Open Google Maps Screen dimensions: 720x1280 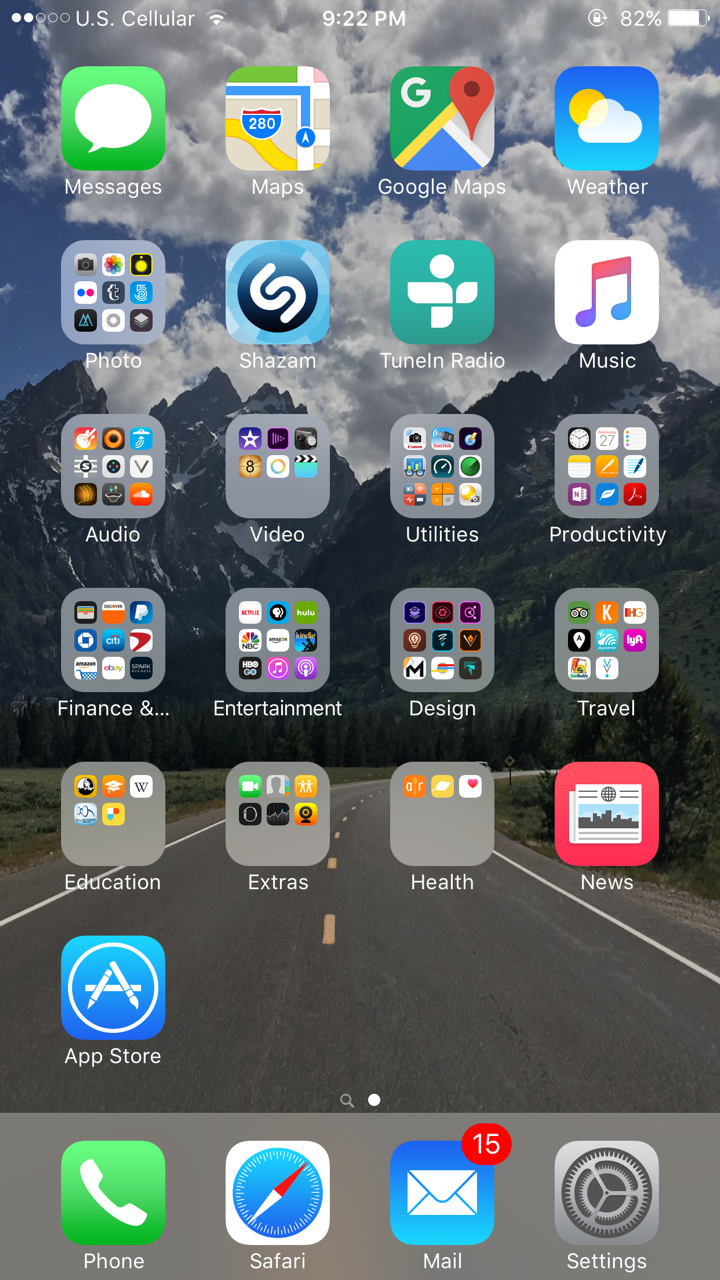tap(442, 119)
